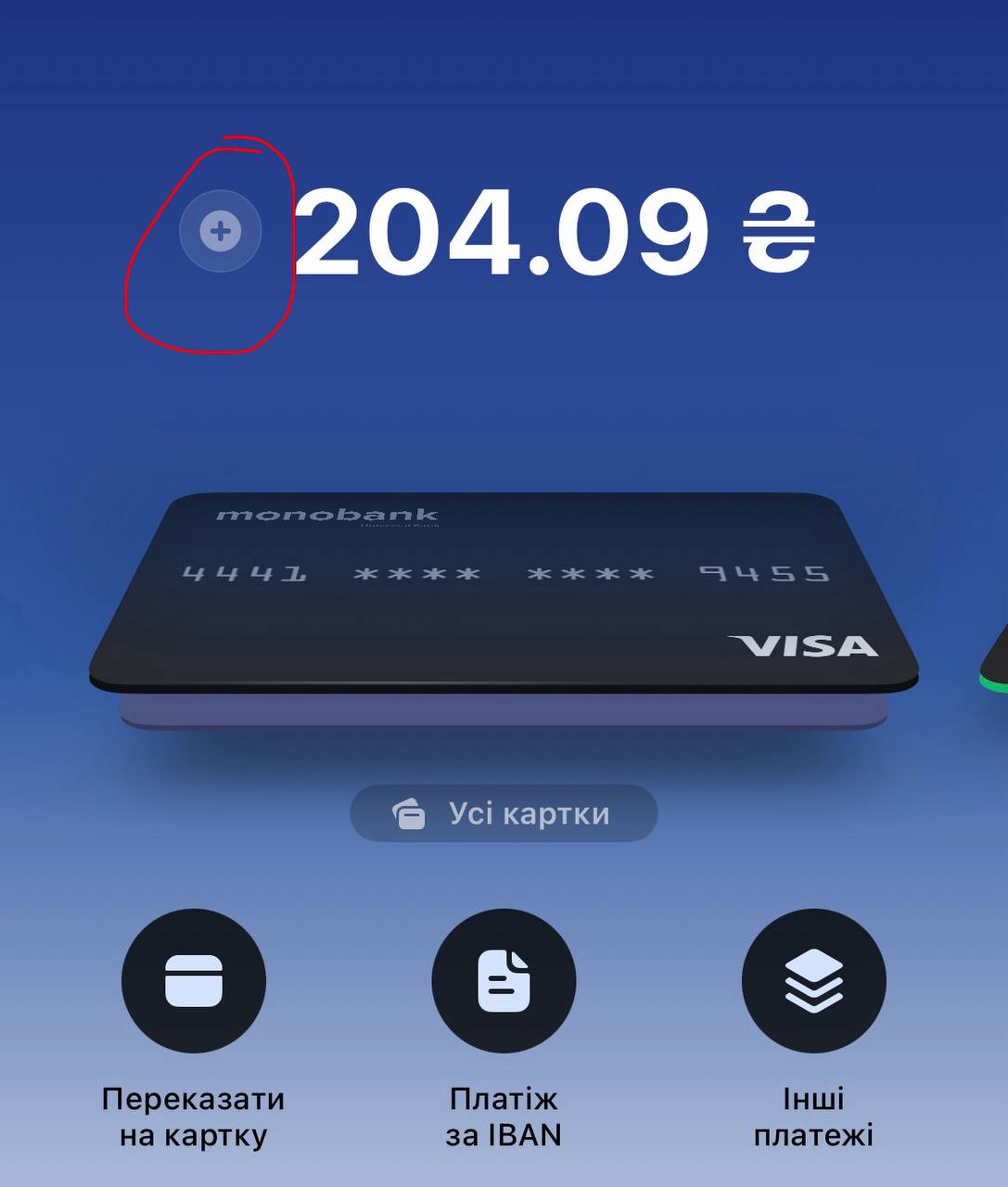Open Інші платежі
1008x1187 pixels.
(813, 981)
